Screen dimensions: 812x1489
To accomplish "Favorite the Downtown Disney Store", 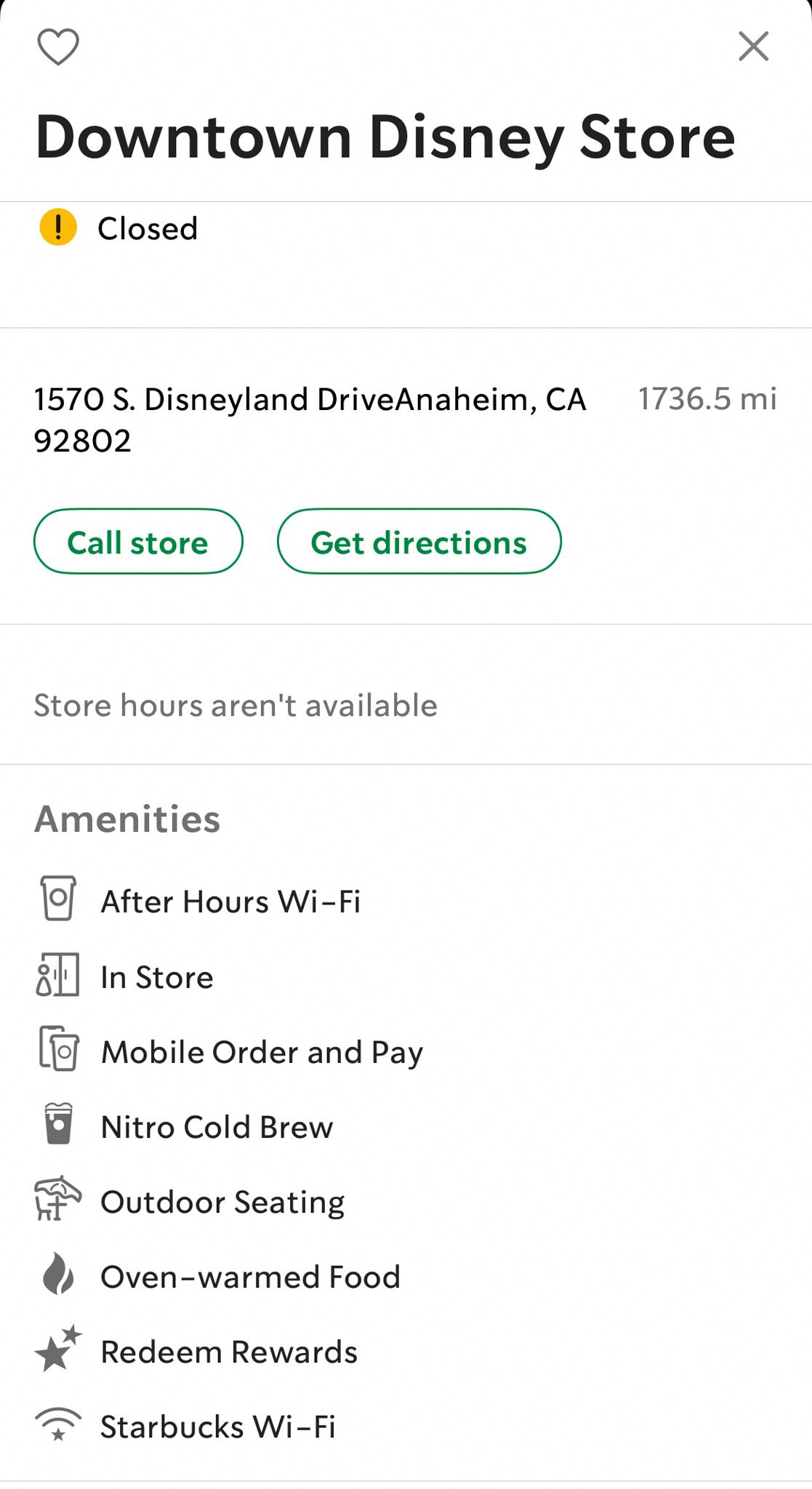I will click(x=58, y=47).
